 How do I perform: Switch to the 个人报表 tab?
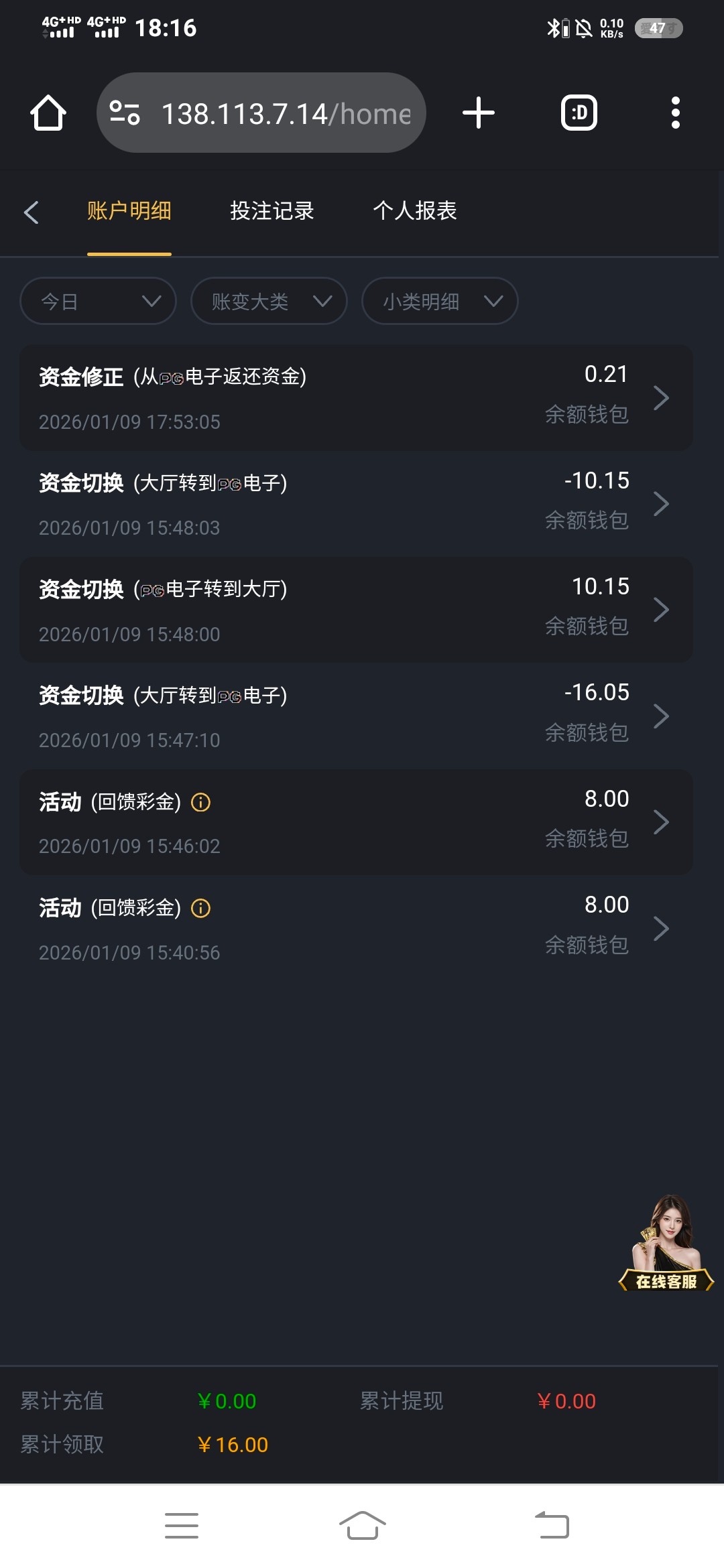(x=414, y=211)
